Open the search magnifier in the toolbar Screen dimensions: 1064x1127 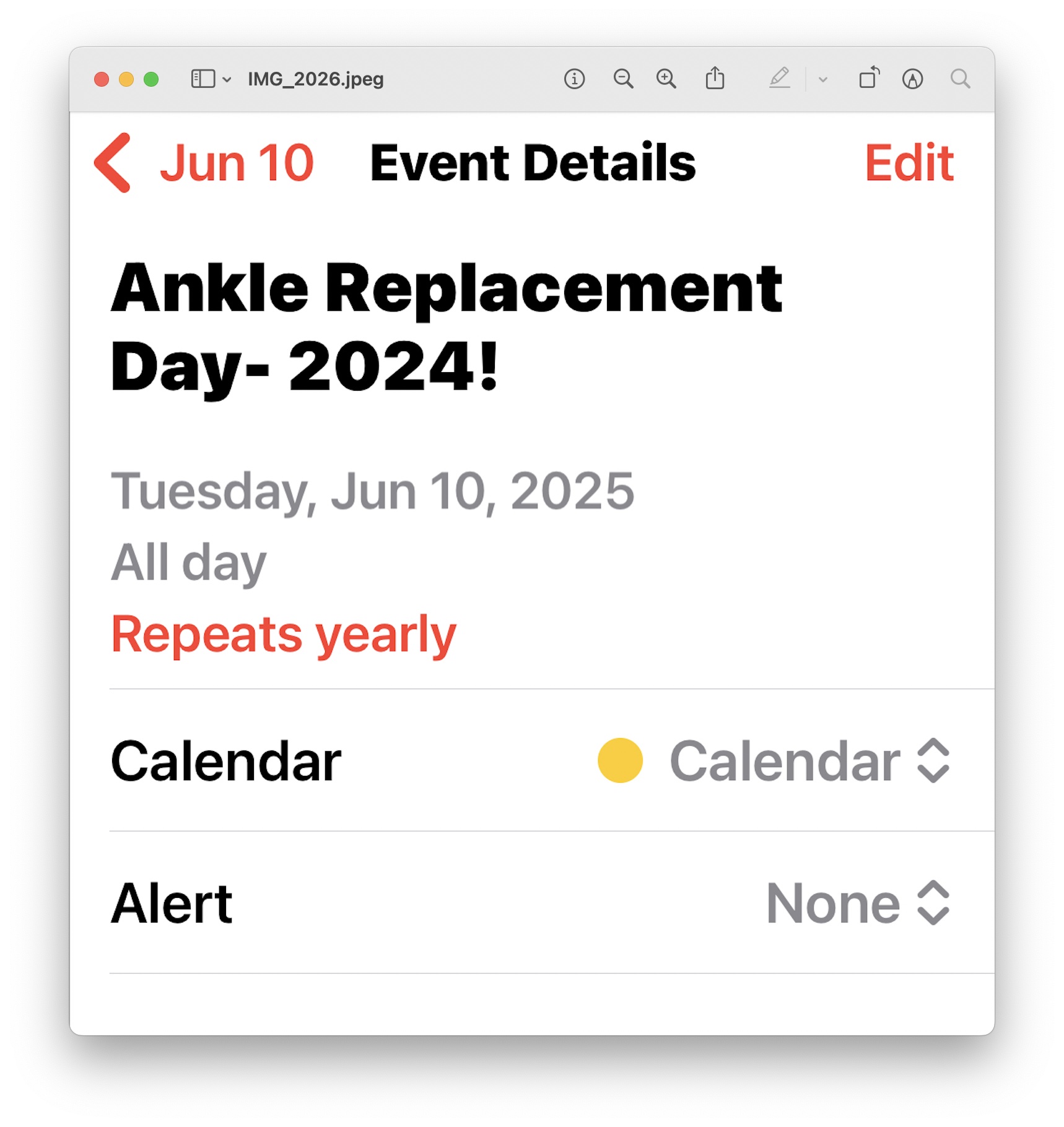(x=960, y=79)
